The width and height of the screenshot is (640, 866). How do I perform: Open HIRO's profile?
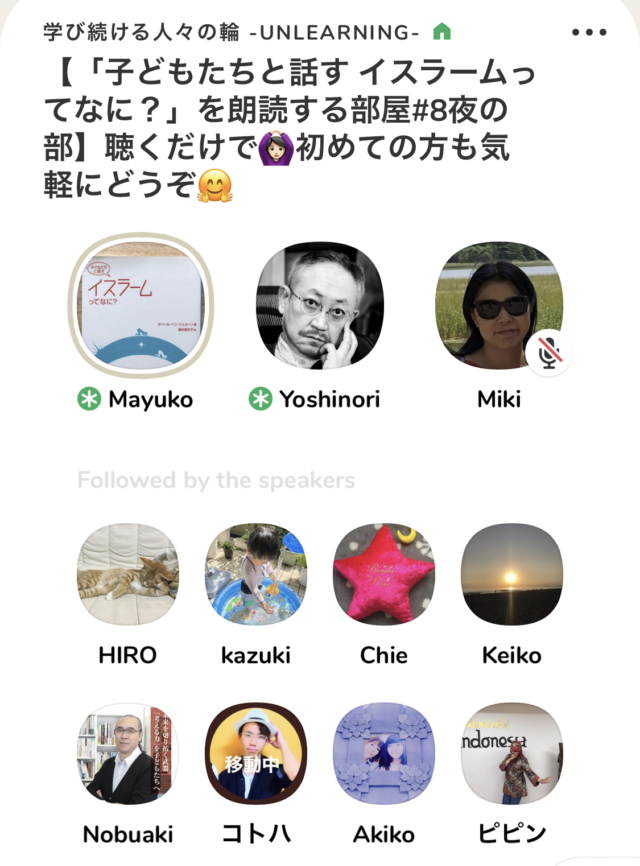[128, 575]
